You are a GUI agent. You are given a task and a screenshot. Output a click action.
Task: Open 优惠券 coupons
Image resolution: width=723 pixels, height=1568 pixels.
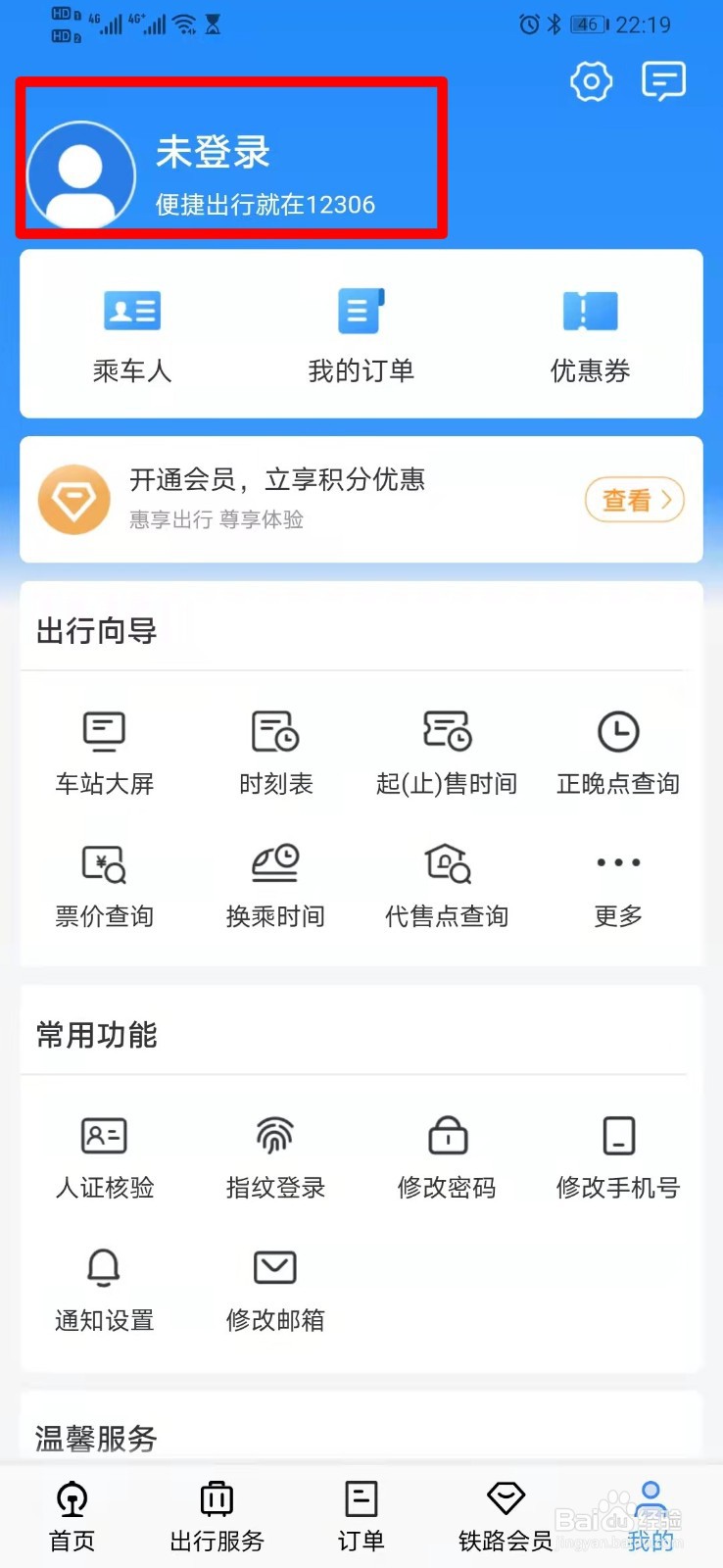(590, 334)
